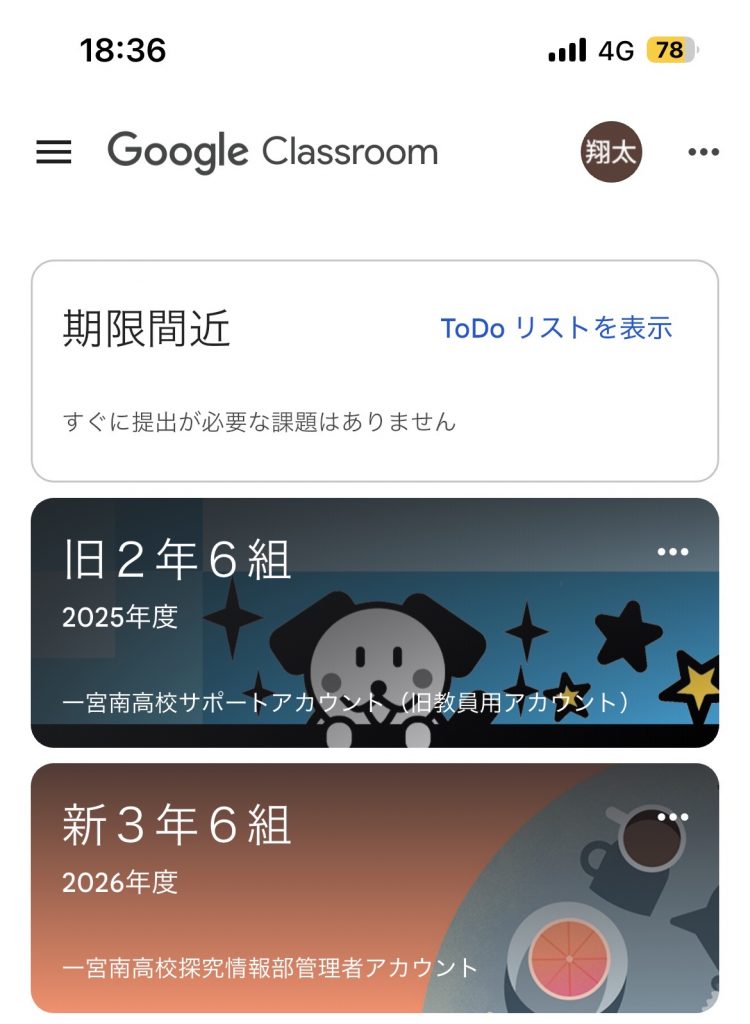This screenshot has width=750, height=1024.
Task: Open more options for 新3年6組
Action: click(x=673, y=817)
